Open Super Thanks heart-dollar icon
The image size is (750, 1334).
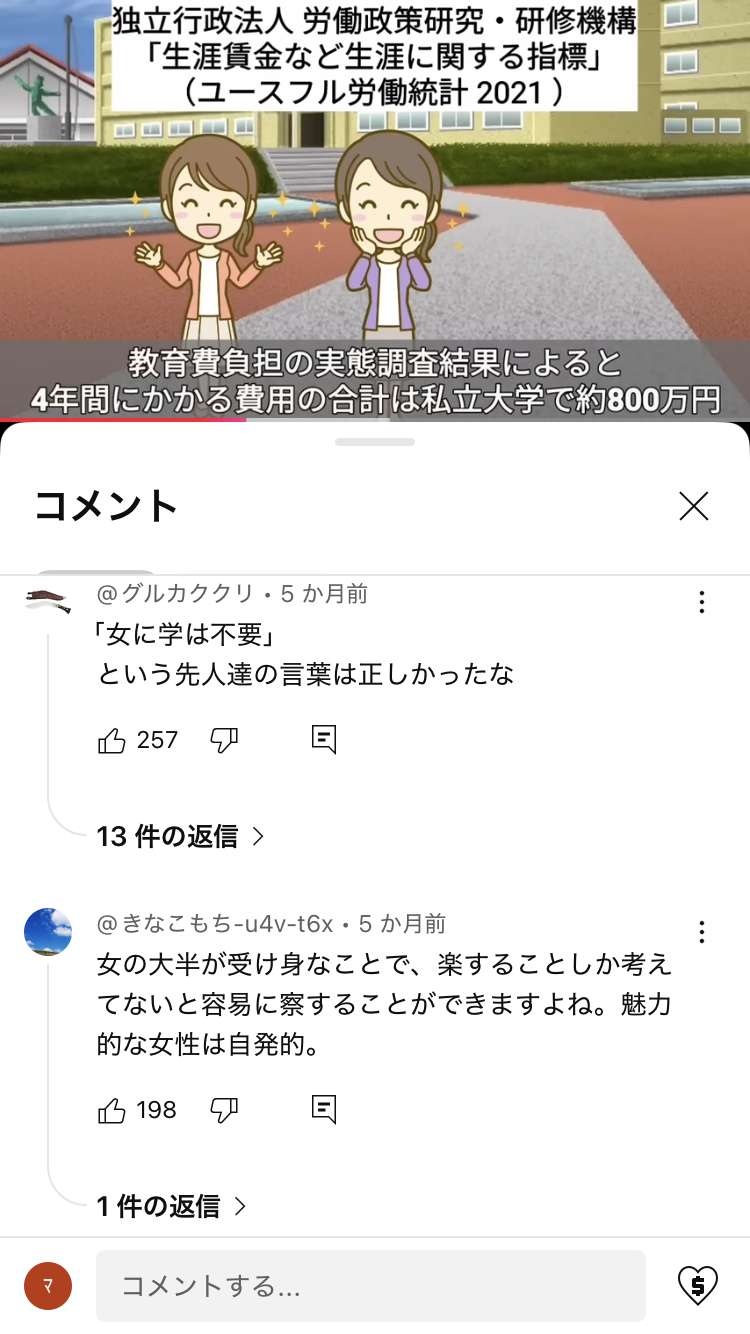click(697, 1285)
